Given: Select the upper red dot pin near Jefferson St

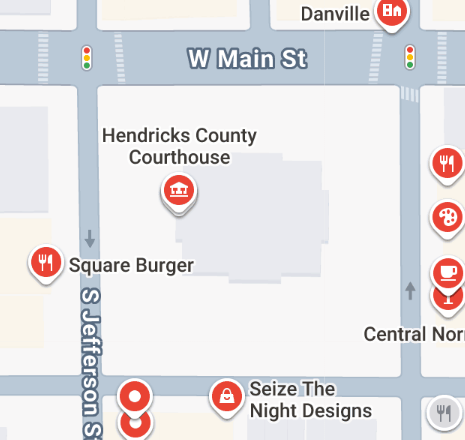Looking at the screenshot, I should coord(135,397).
